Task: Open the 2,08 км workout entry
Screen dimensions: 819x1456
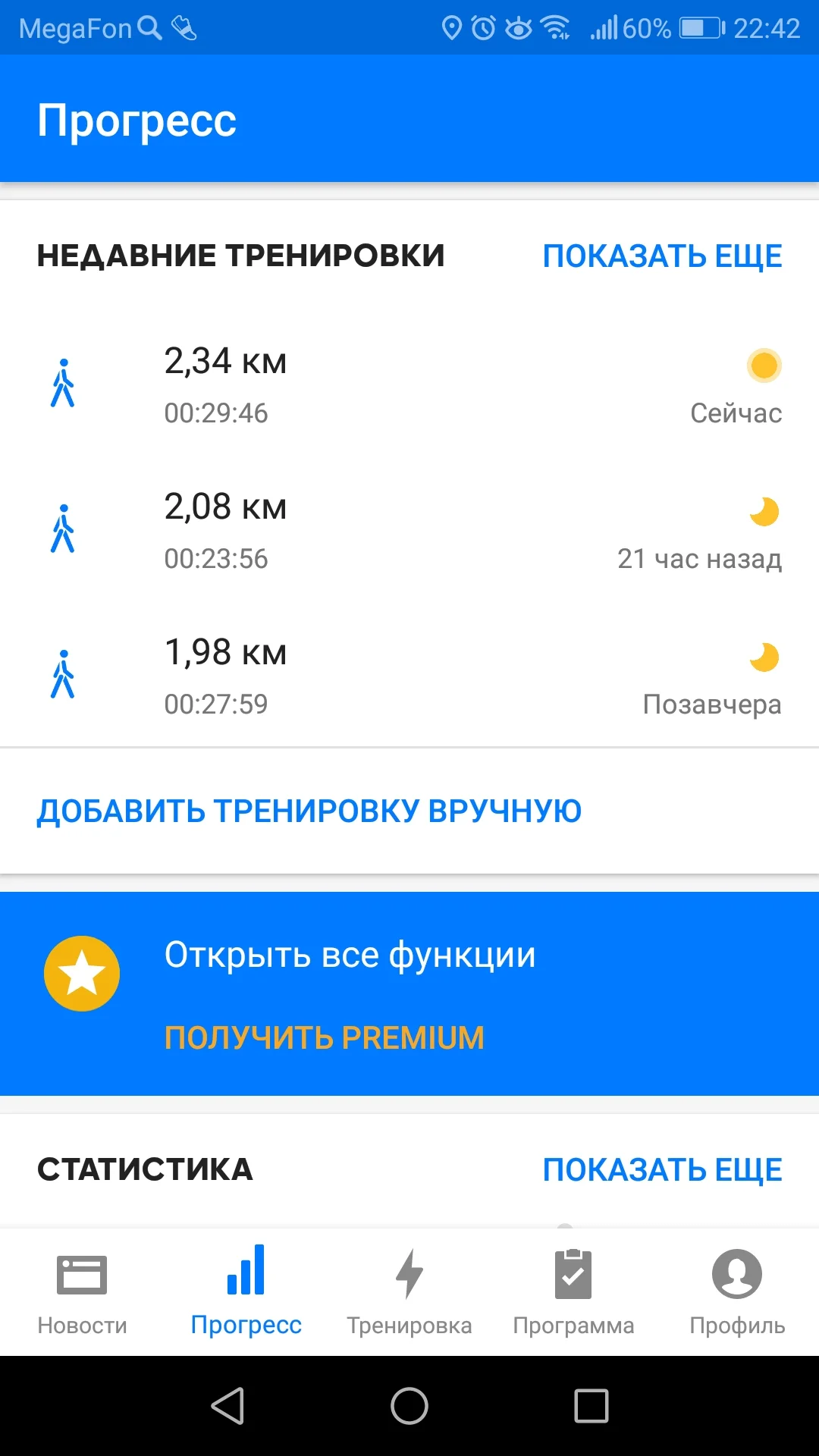Action: point(409,531)
